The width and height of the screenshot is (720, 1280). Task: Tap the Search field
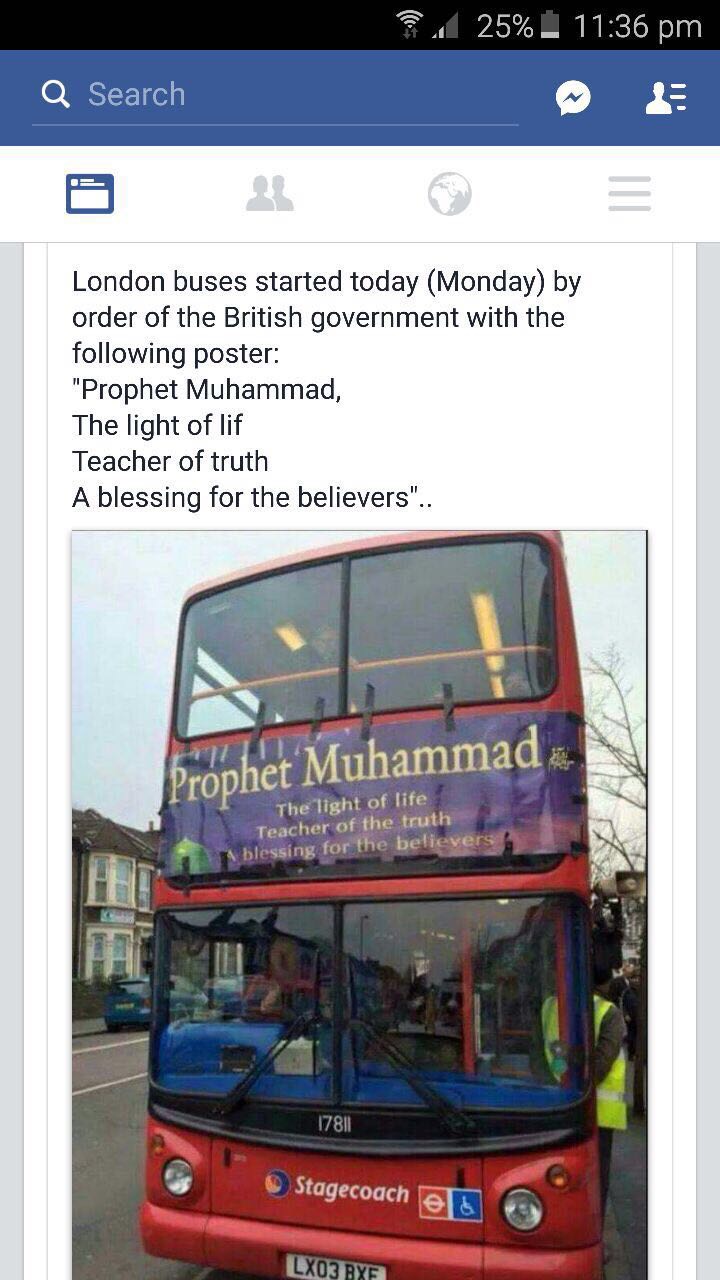click(275, 95)
